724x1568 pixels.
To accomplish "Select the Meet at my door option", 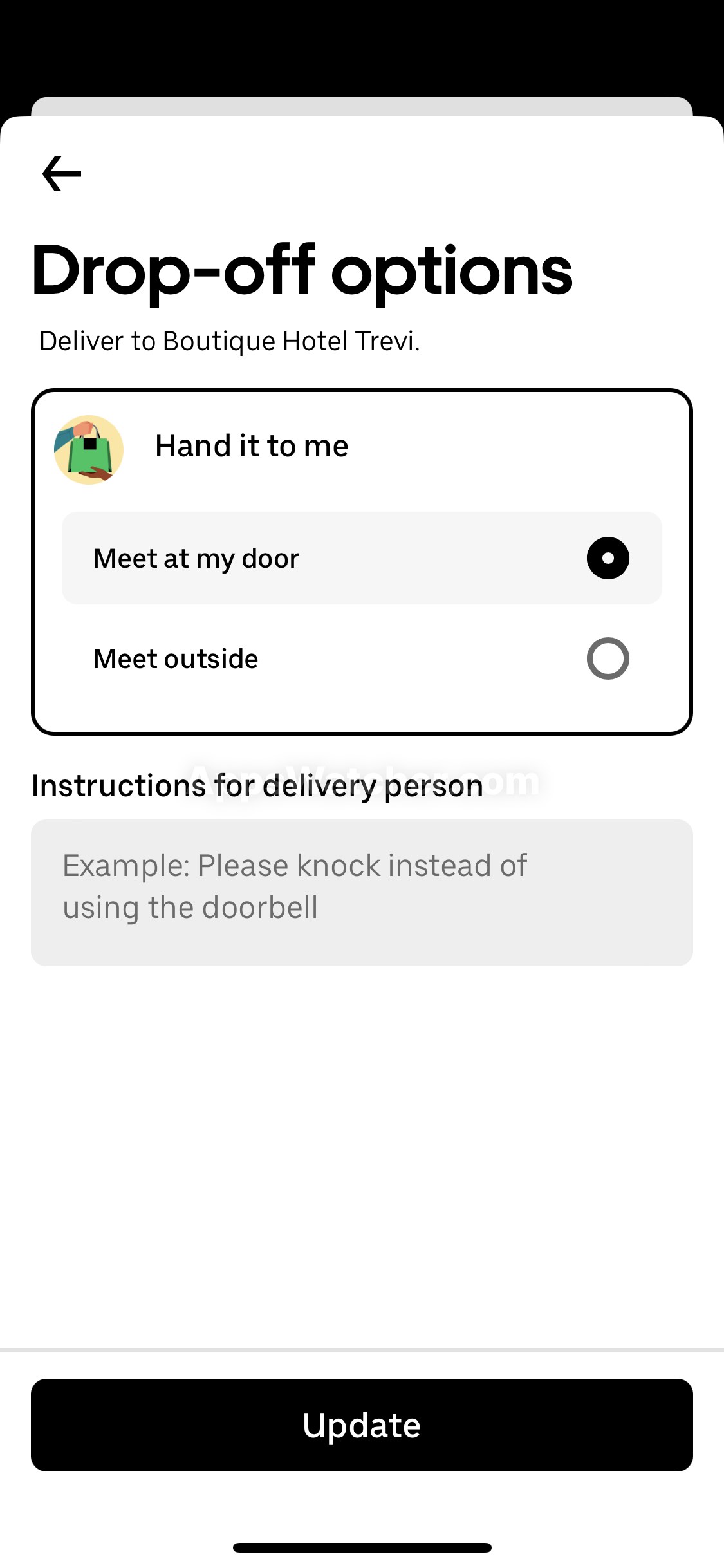I will [362, 558].
